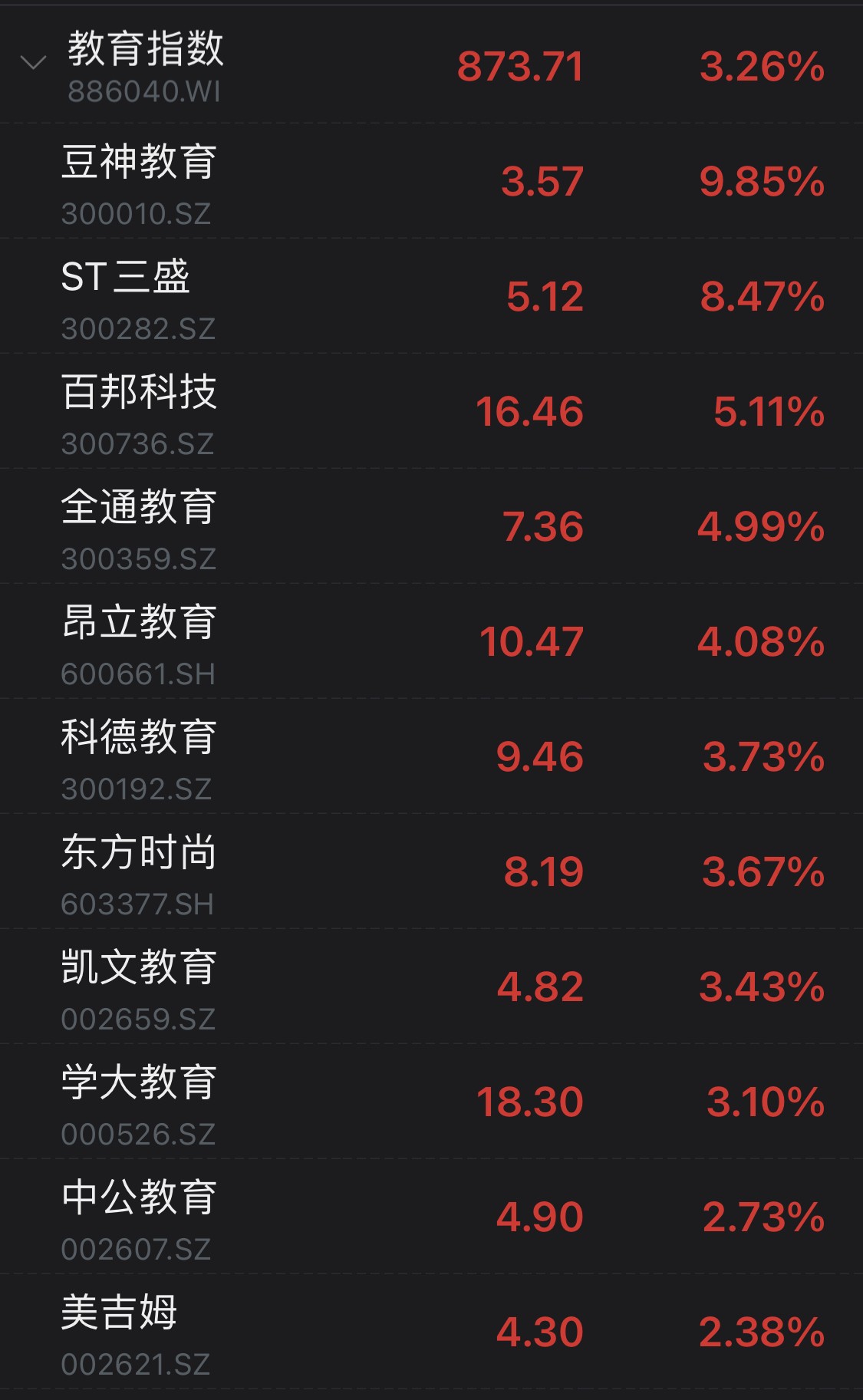Open the 东方时尚 quote
Viewport: 863px width, 1400px height.
(x=431, y=871)
